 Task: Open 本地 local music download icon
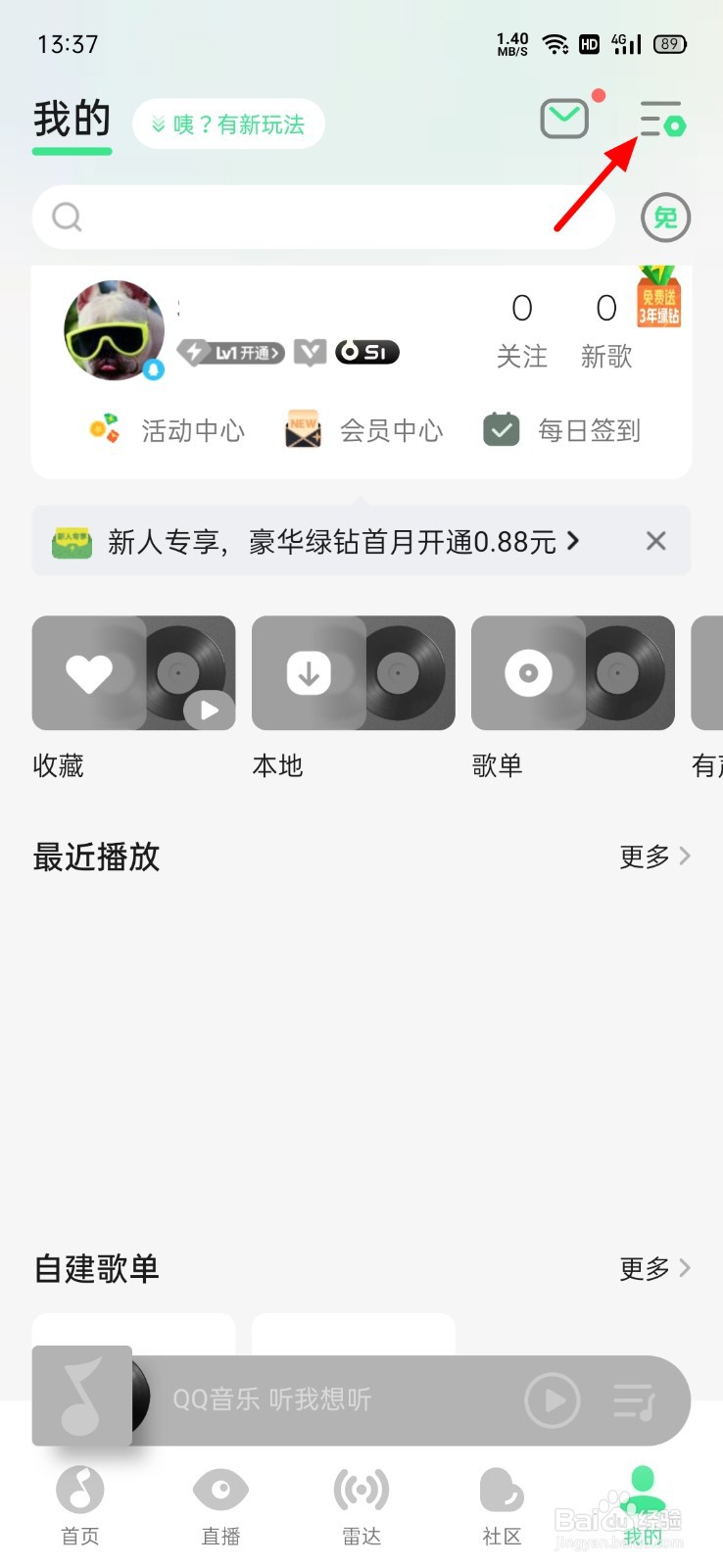(353, 673)
